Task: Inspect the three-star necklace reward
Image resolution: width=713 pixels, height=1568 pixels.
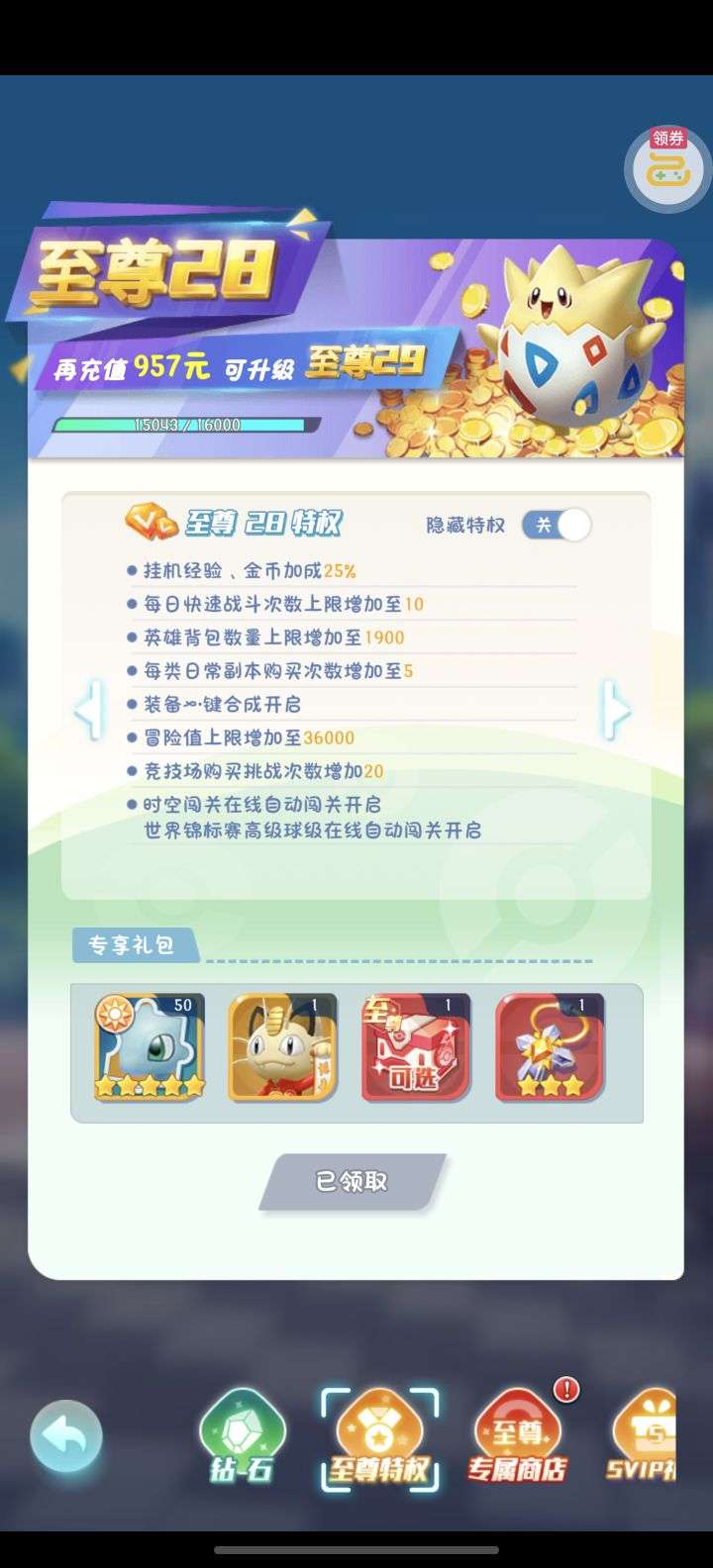Action: pos(550,1047)
